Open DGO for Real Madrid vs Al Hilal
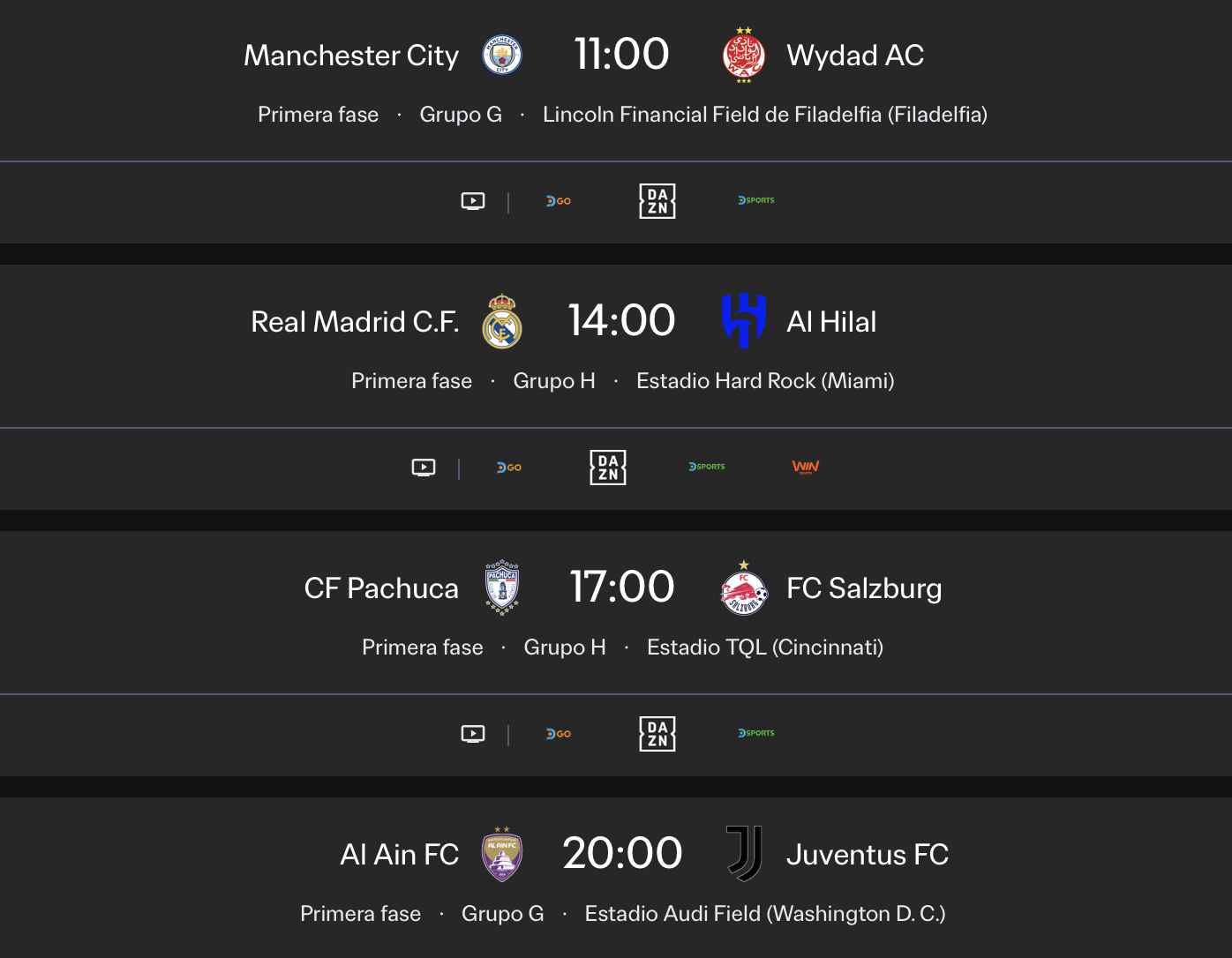This screenshot has width=1232, height=958. tap(509, 468)
